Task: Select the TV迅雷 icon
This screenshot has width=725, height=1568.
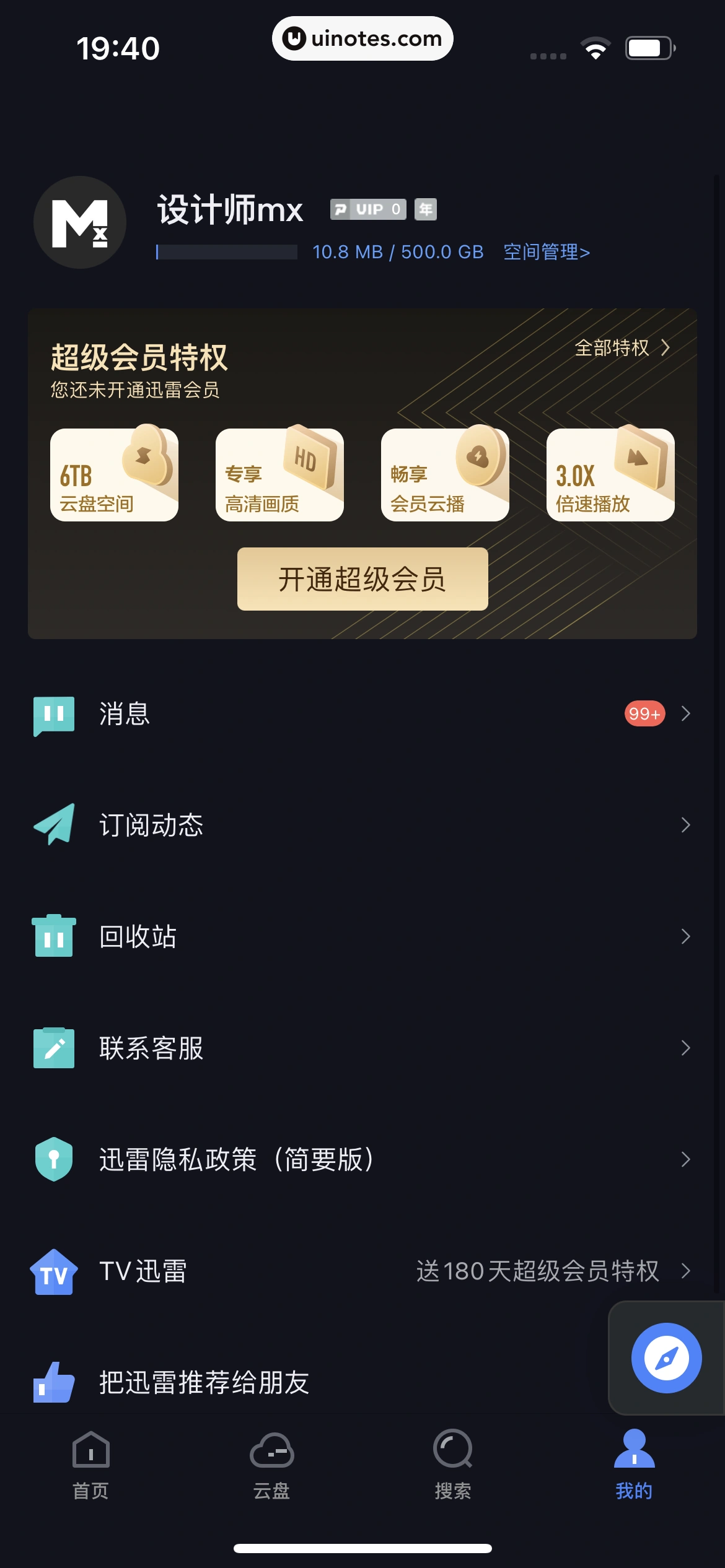Action: pos(54,1271)
